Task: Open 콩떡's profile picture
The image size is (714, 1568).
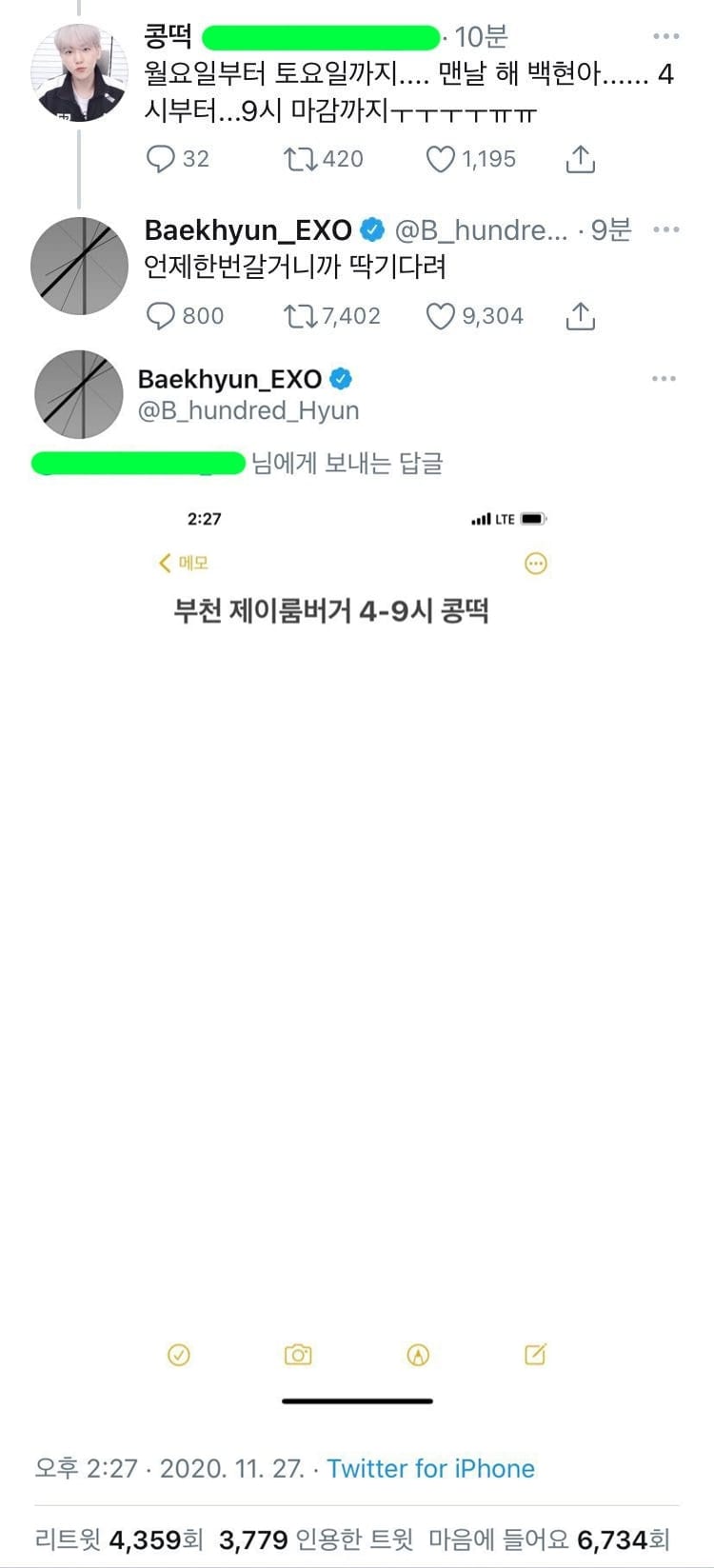Action: 79,73
